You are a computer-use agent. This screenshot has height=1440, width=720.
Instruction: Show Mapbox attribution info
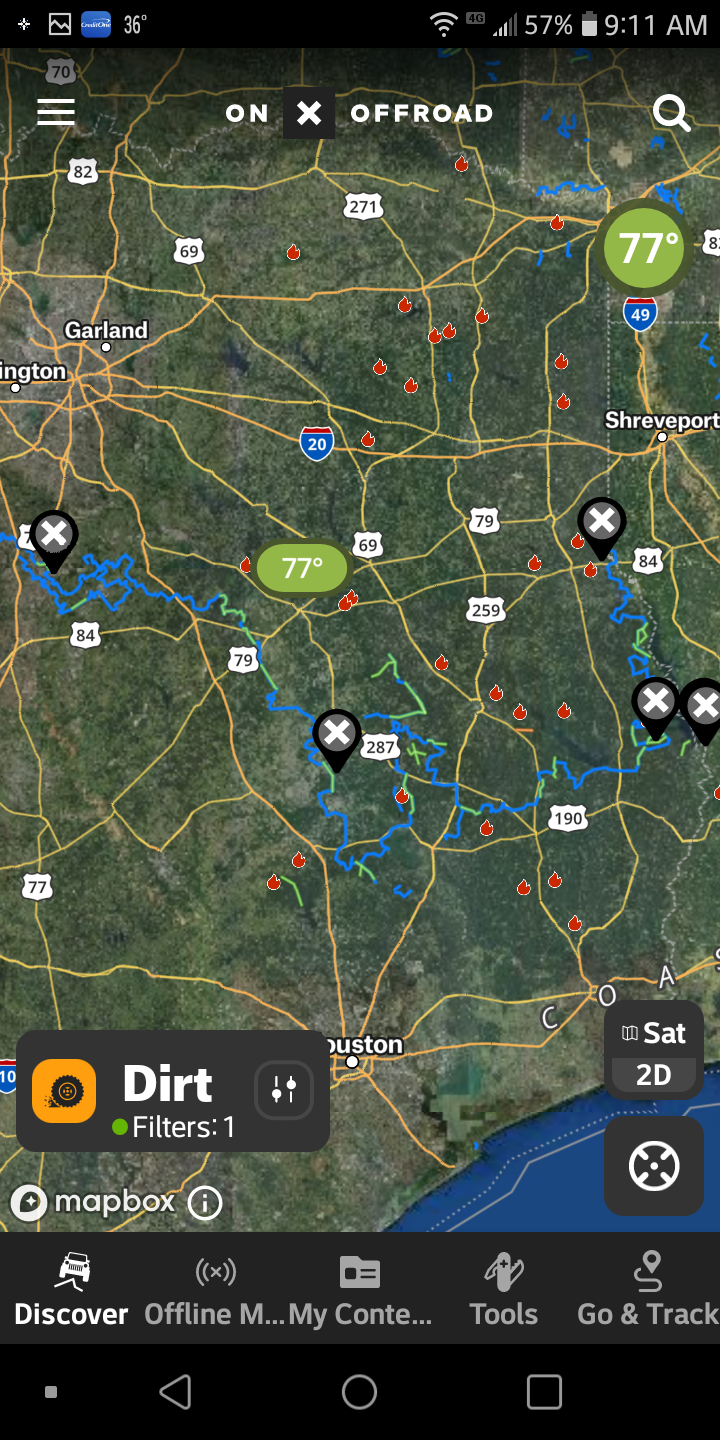[x=205, y=1202]
